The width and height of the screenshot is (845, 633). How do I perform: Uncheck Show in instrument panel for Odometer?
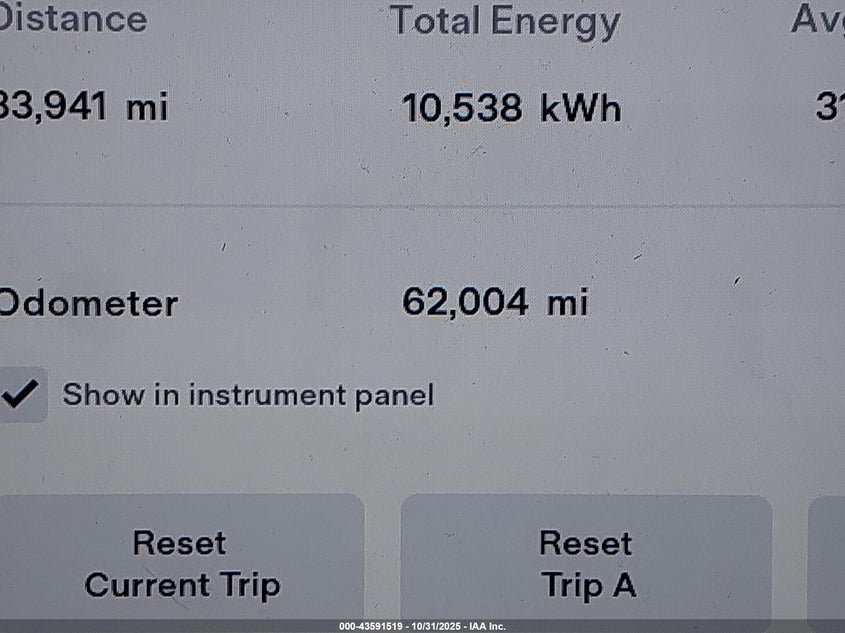(21, 394)
